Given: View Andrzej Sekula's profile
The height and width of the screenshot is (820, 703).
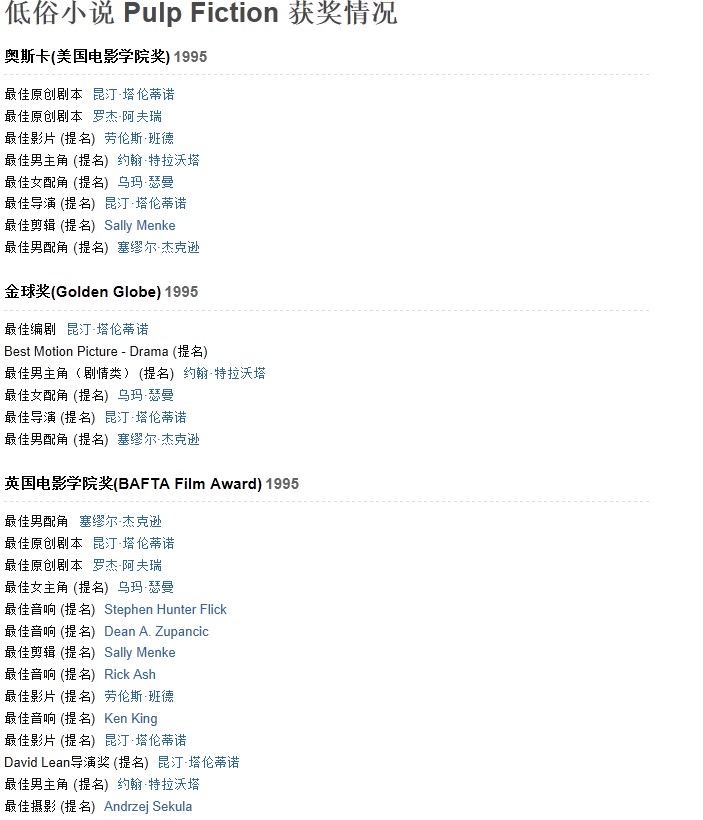Looking at the screenshot, I should [x=148, y=806].
